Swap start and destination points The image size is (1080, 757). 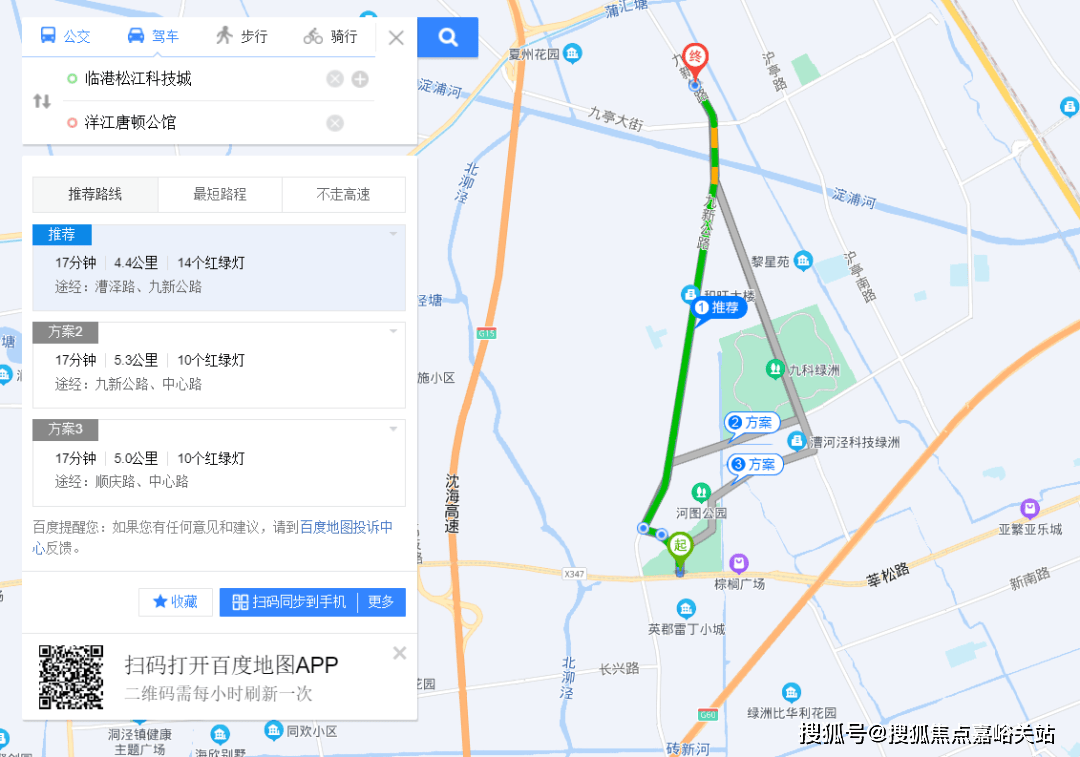[x=42, y=100]
